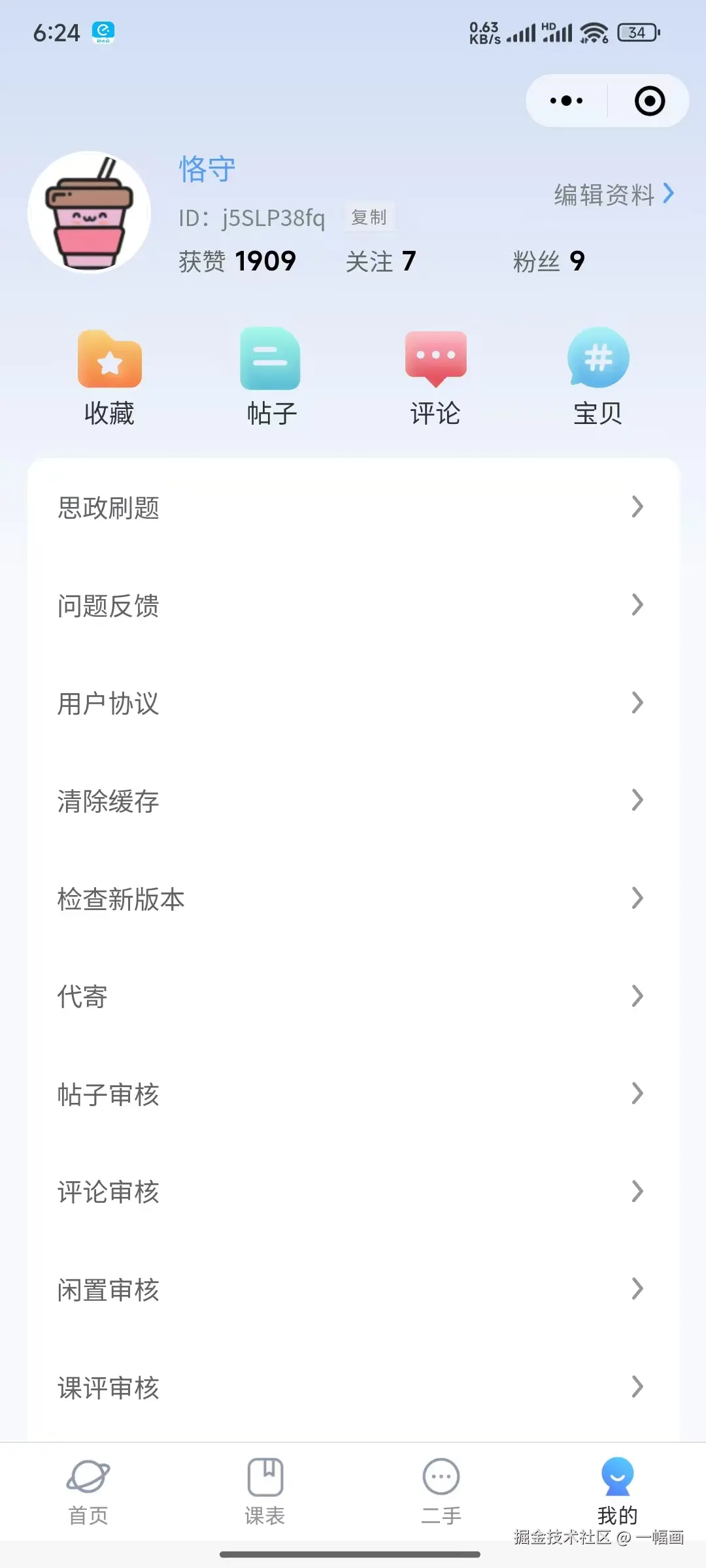
Task: Open the 代寄 row
Action: point(353,996)
